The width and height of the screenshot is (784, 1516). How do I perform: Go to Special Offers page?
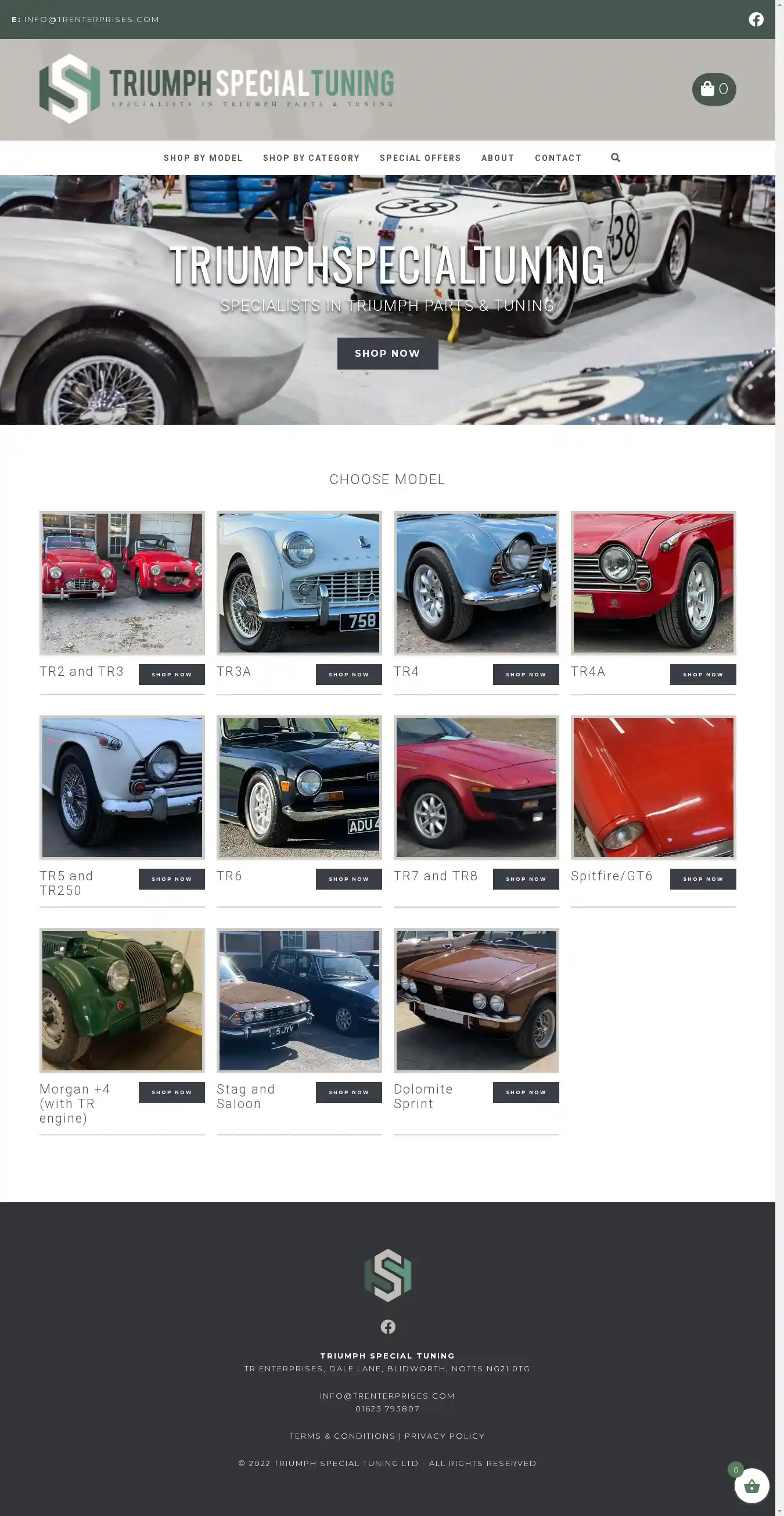click(420, 157)
